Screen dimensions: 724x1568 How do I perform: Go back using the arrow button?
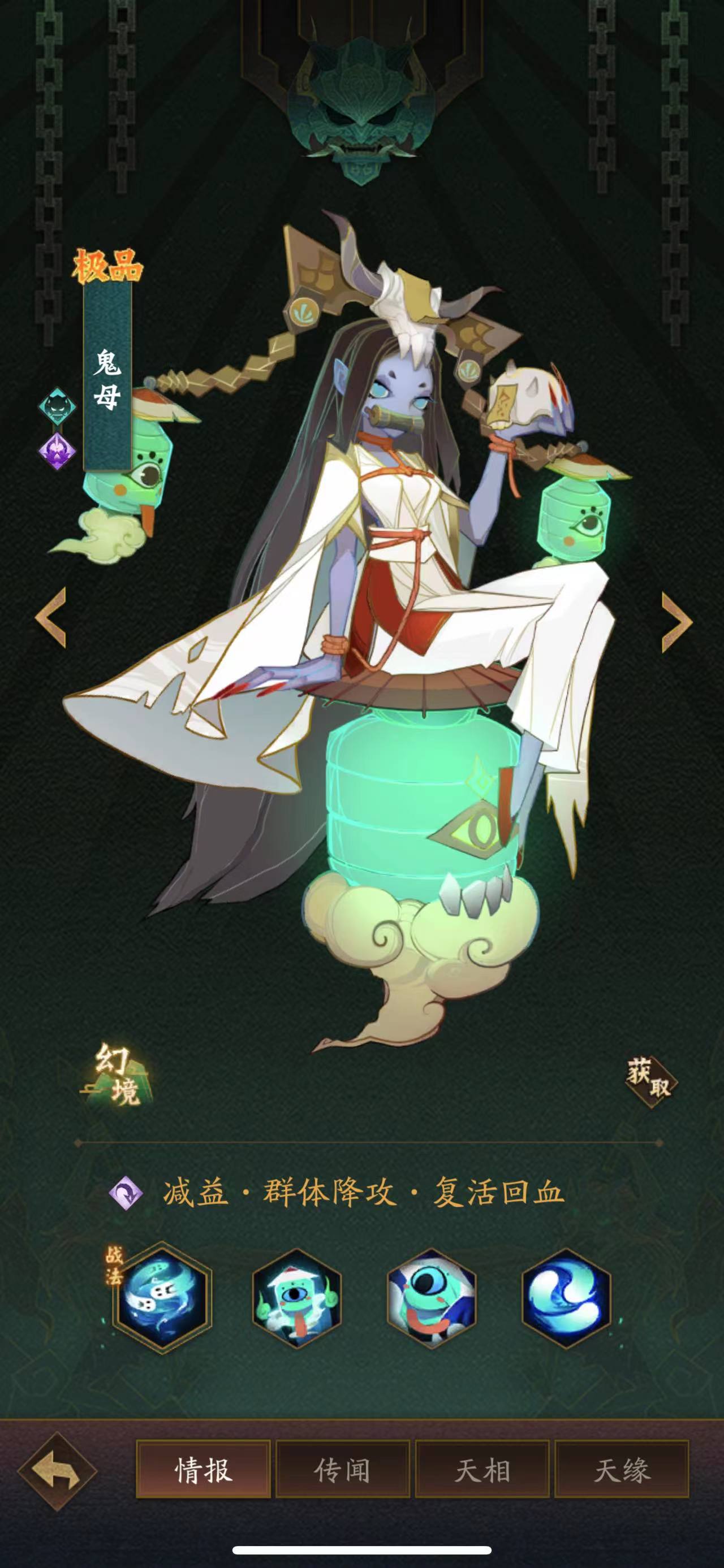(57, 1471)
